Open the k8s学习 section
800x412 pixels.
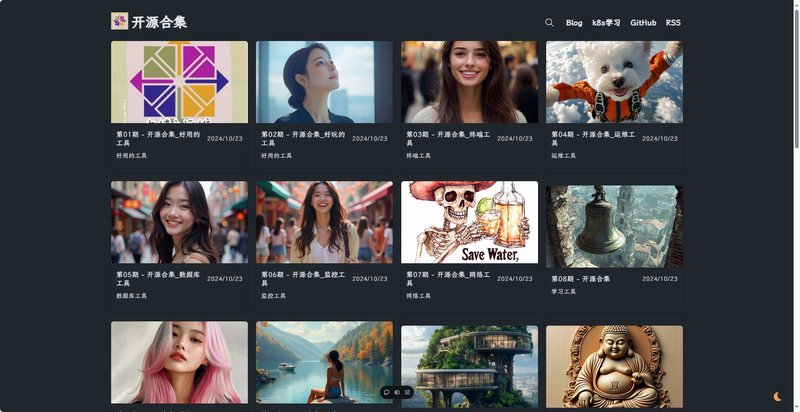coord(606,22)
